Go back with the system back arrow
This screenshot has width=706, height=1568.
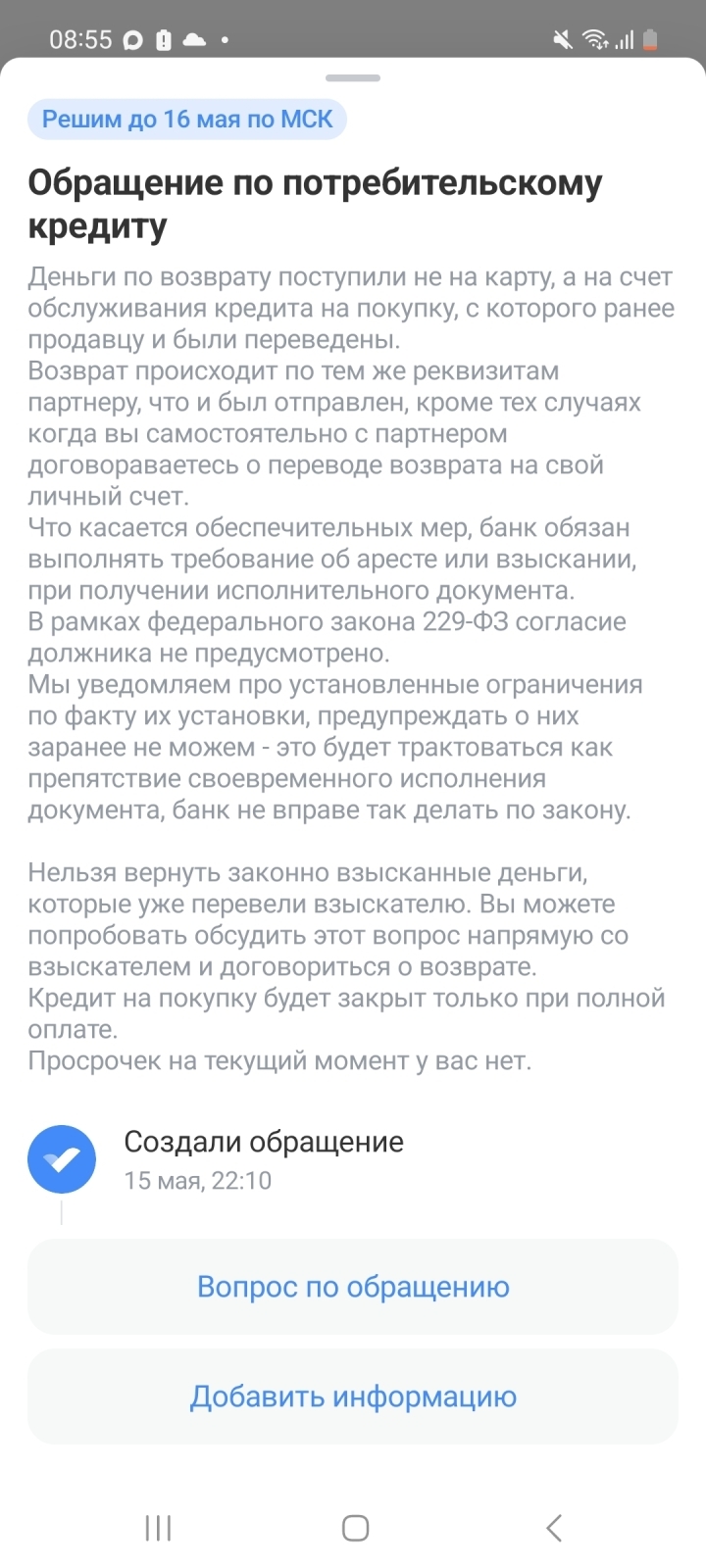click(x=554, y=1527)
